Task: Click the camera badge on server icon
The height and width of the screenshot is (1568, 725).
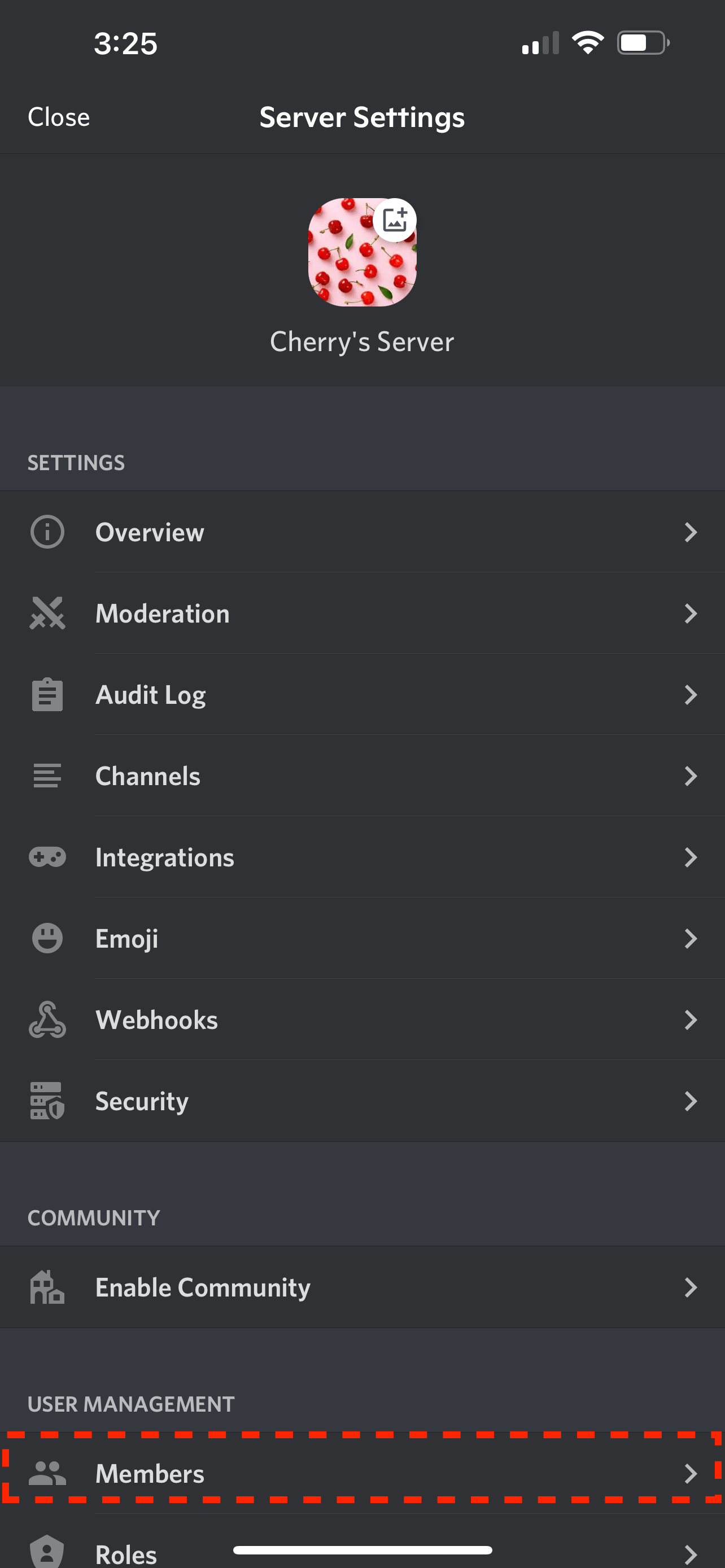Action: pos(395,220)
